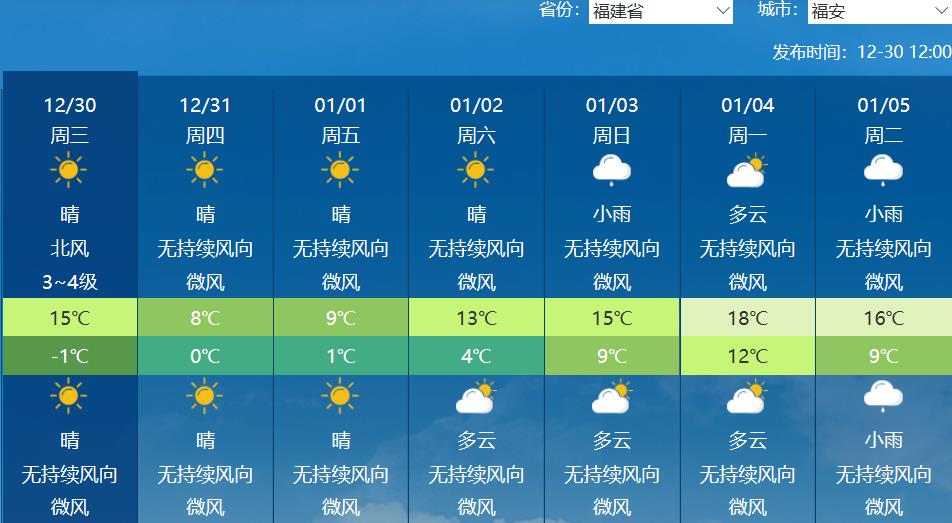Select the 12/30 周三 forecast column
The image size is (952, 523).
(70, 120)
